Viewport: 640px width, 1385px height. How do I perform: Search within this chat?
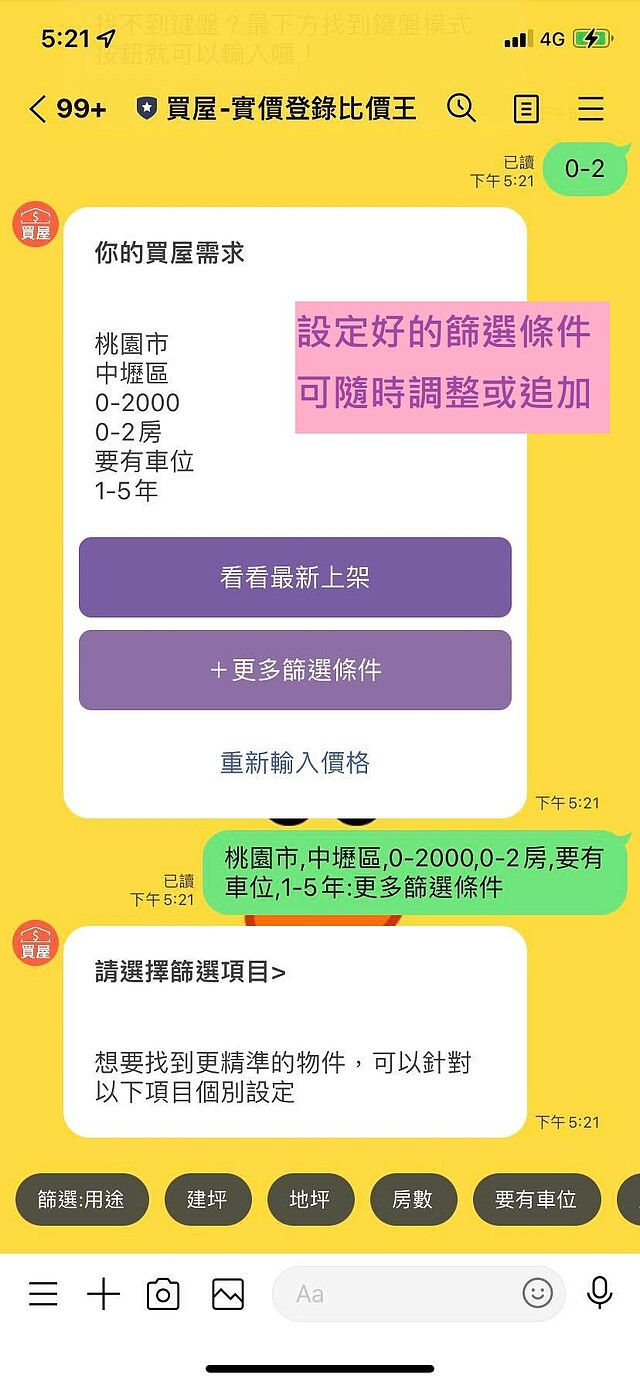[461, 108]
